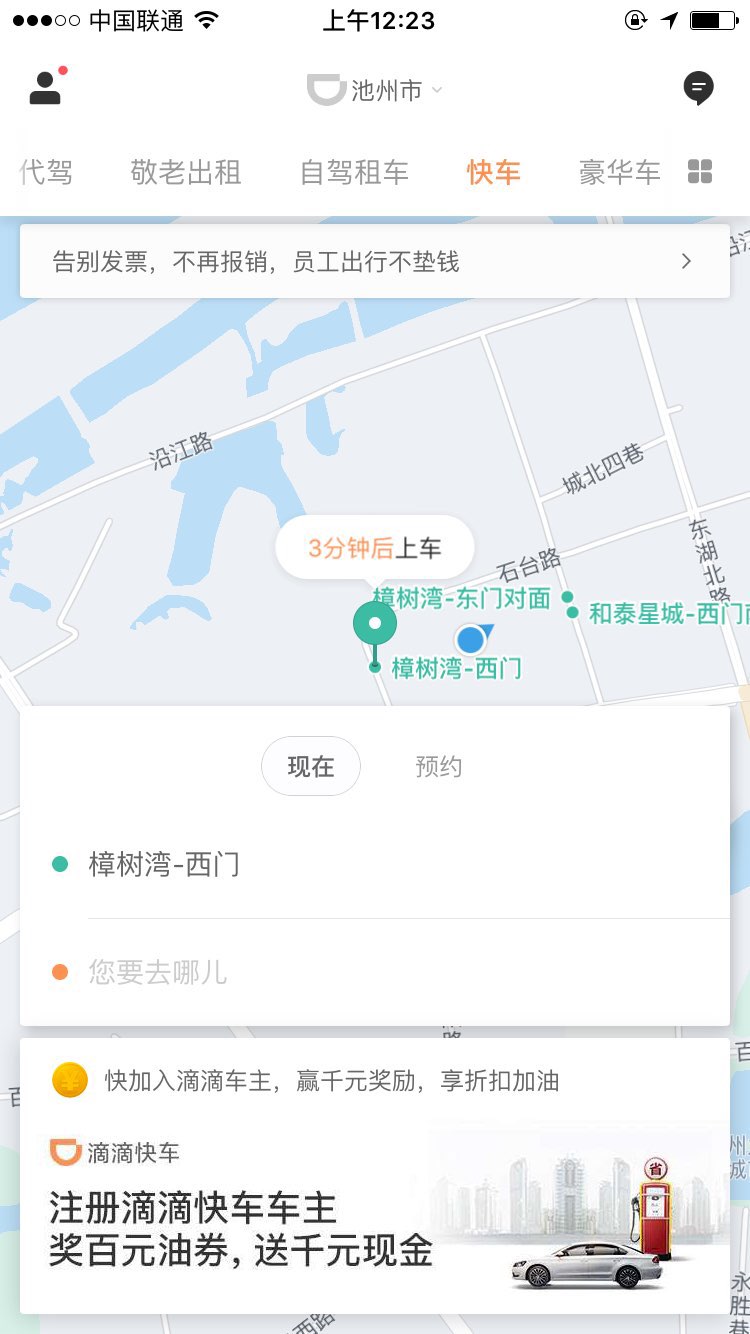Switch to the 豪华车 tab

(620, 172)
